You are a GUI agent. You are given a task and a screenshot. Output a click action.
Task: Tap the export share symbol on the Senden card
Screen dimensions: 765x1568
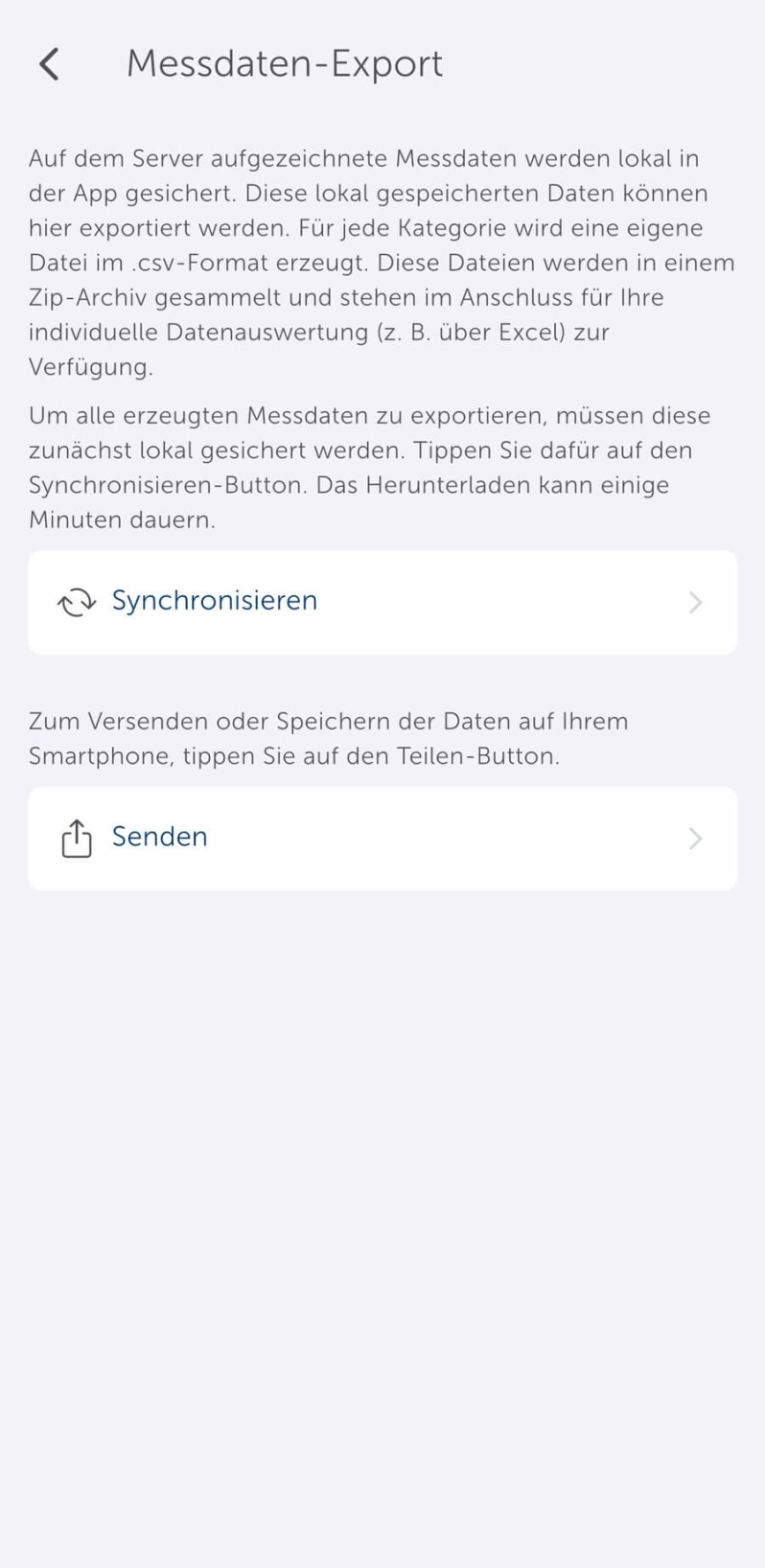pos(77,837)
